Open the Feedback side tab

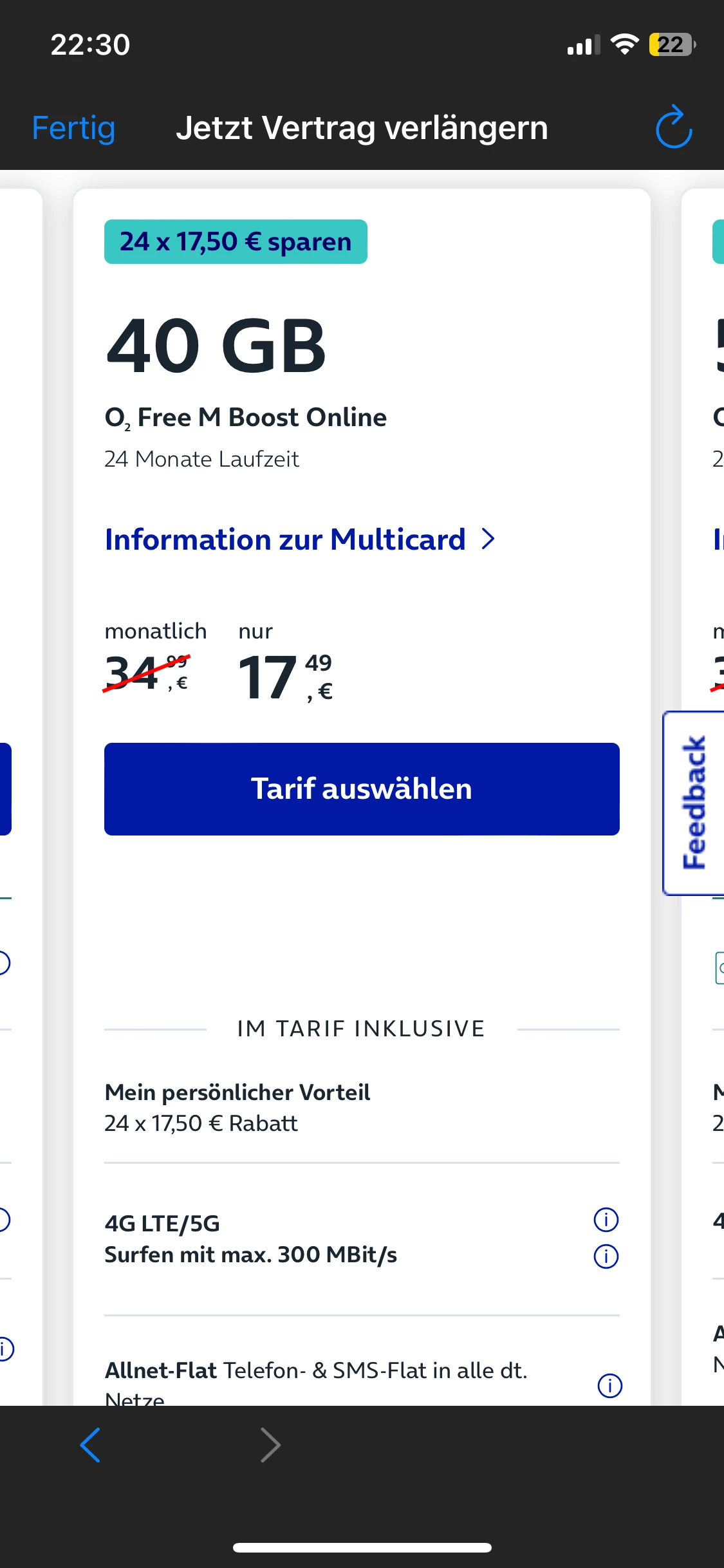pyautogui.click(x=694, y=803)
